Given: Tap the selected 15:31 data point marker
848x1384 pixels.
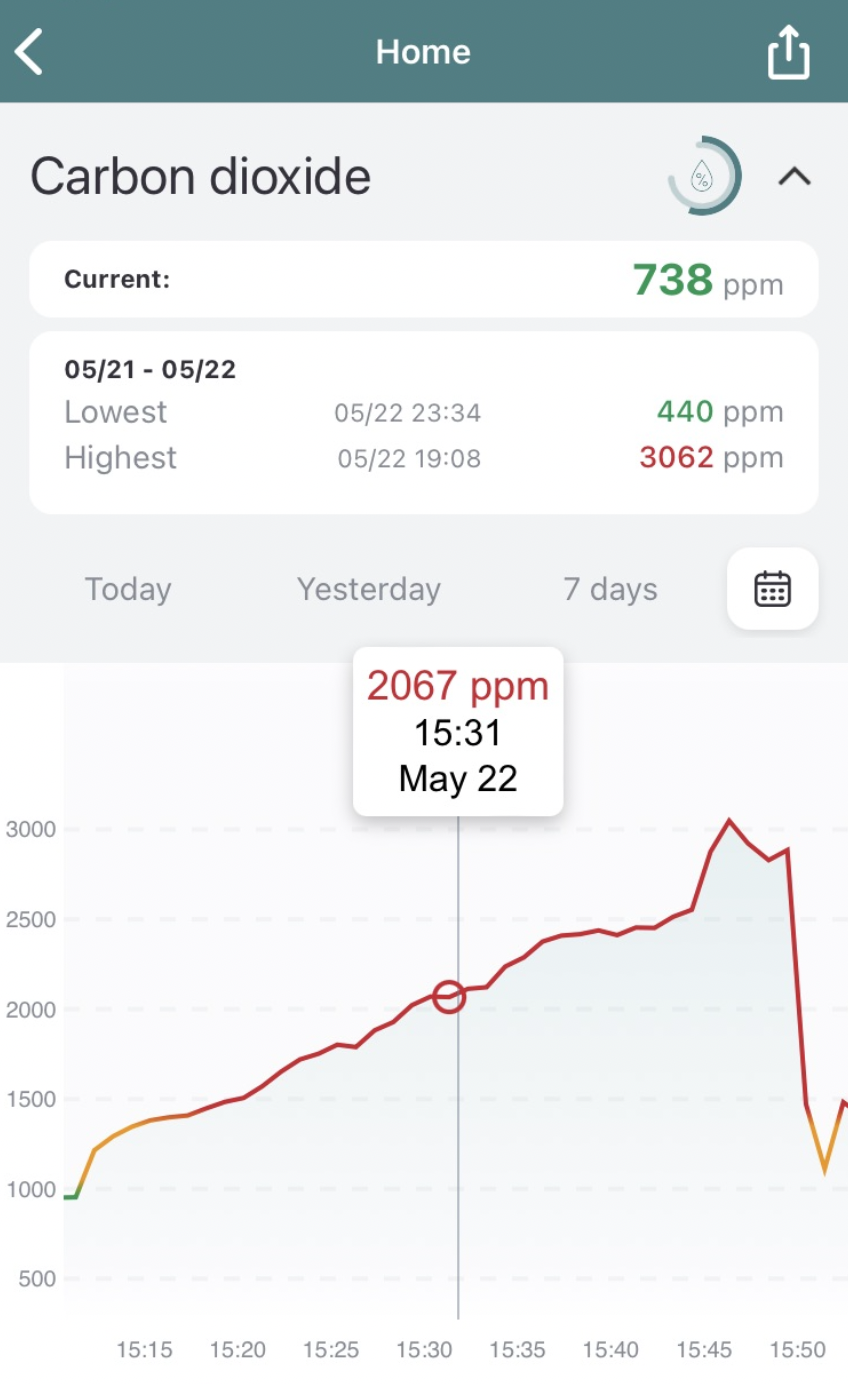Looking at the screenshot, I should (449, 996).
